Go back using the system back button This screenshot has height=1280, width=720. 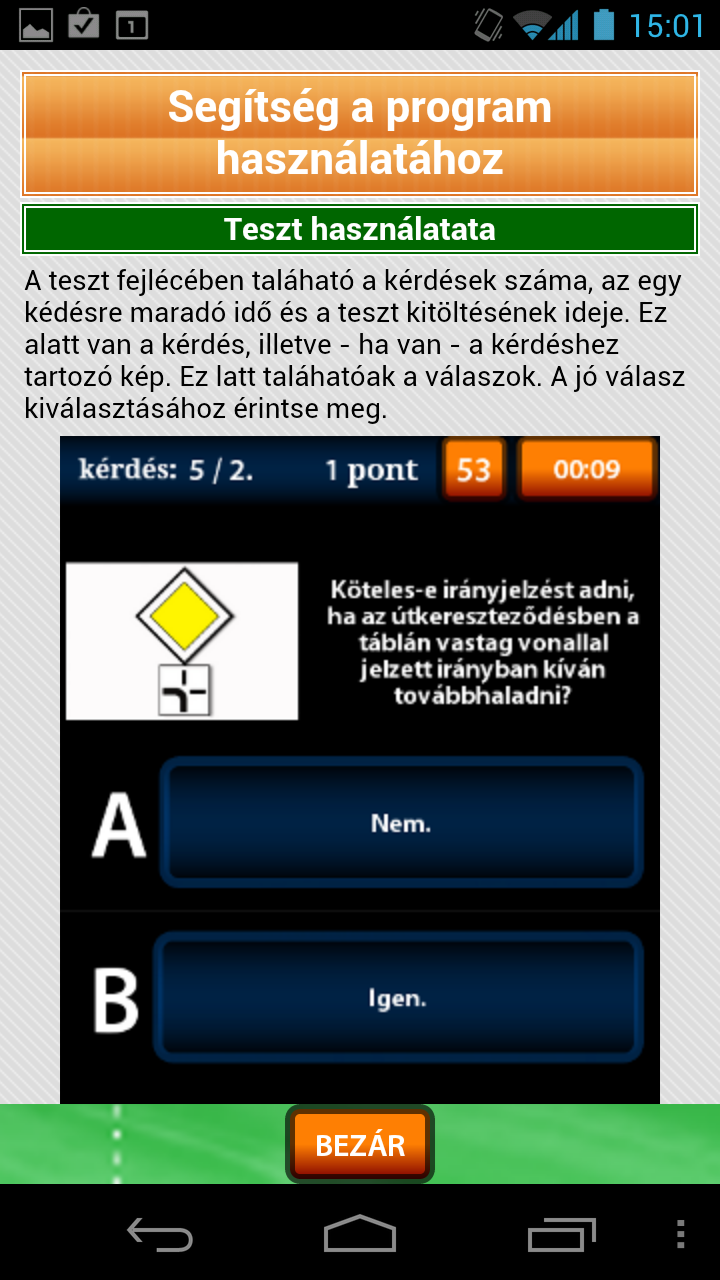160,1234
